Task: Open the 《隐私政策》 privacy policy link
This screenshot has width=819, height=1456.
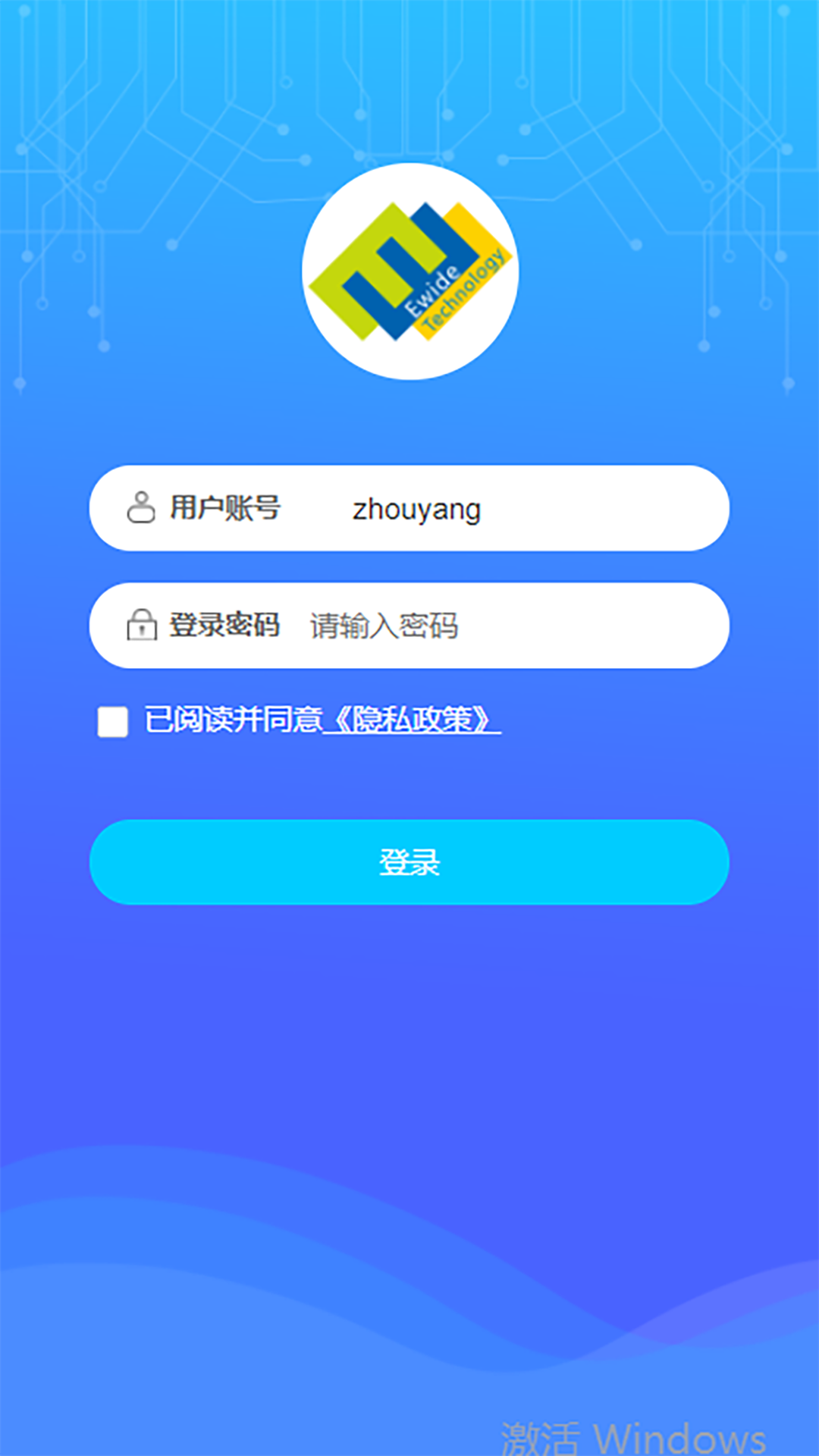Action: coord(413,722)
